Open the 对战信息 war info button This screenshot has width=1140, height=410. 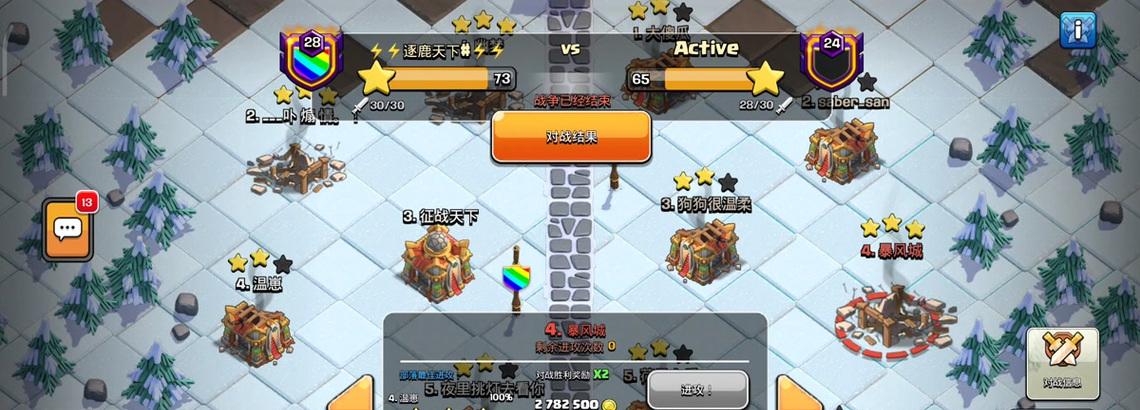click(x=1062, y=360)
